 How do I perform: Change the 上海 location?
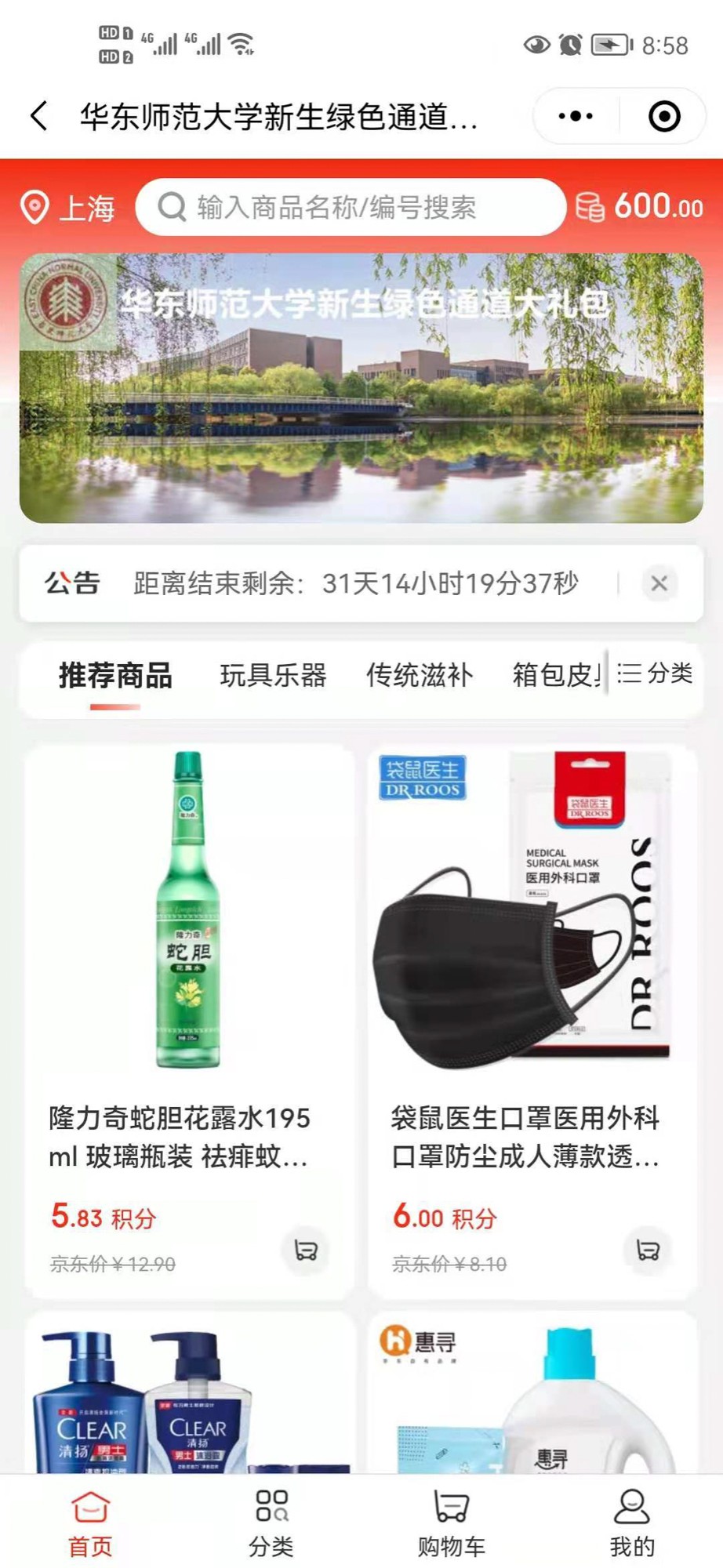coord(68,208)
